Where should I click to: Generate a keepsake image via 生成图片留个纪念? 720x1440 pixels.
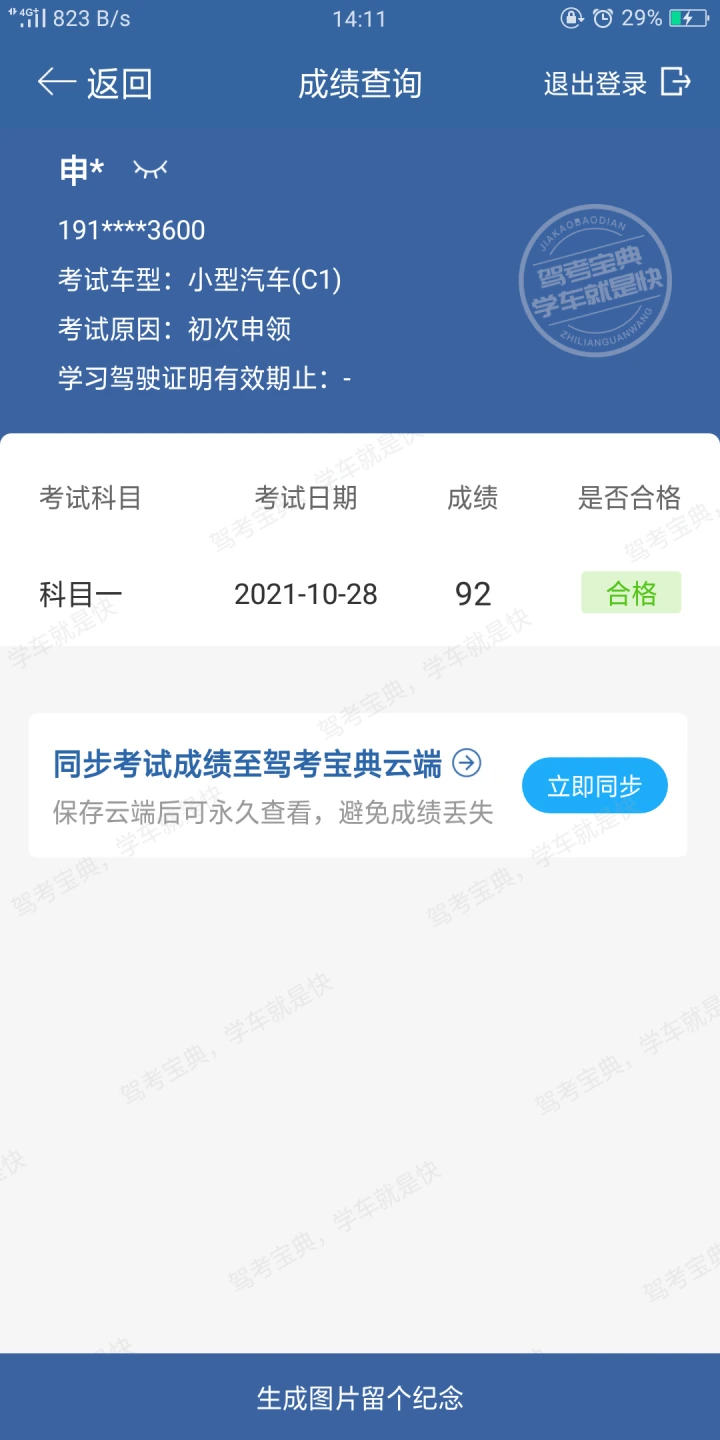tap(360, 1397)
